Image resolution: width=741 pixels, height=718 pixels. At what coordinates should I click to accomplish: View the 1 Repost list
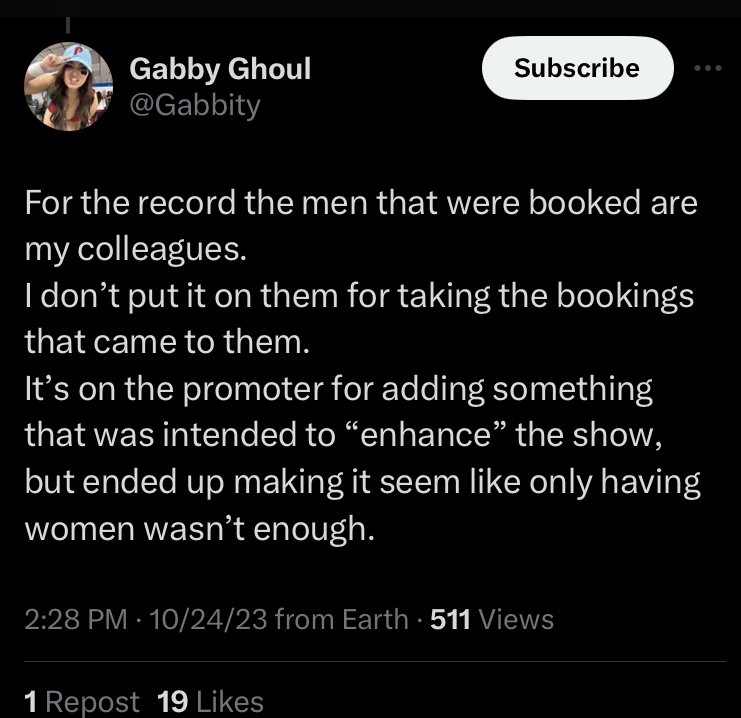(82, 702)
